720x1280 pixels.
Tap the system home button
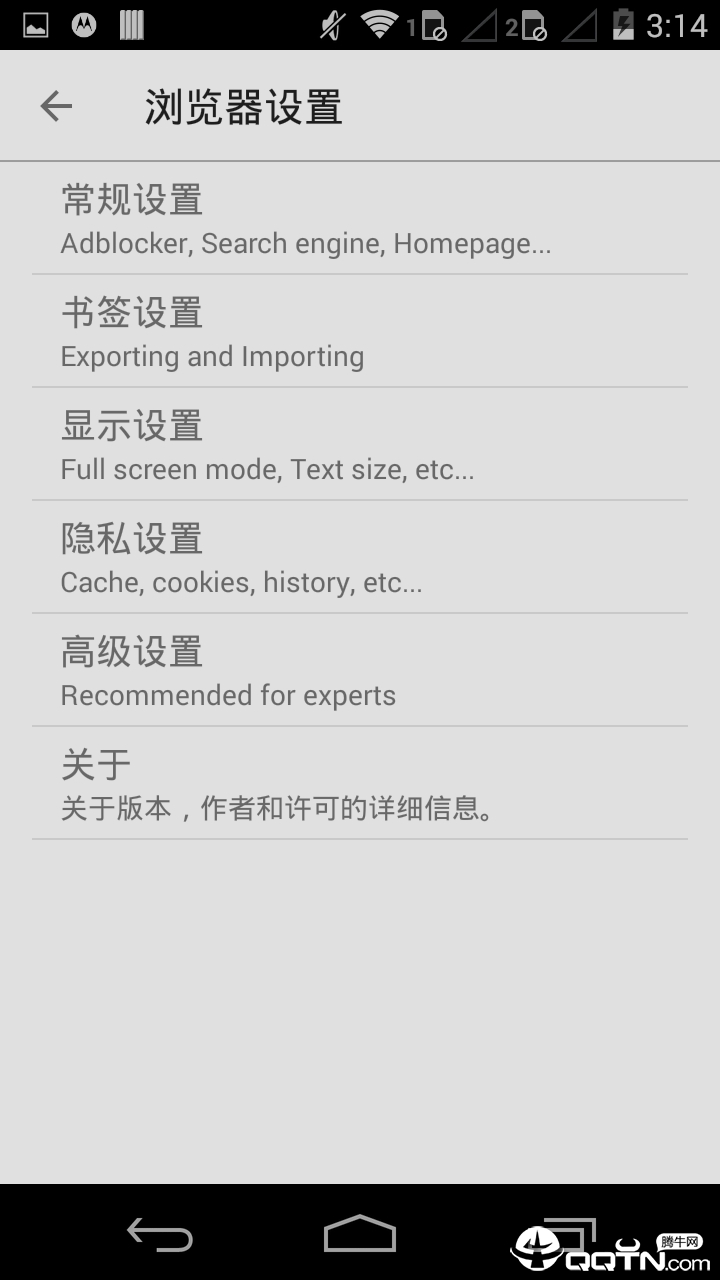click(360, 1234)
